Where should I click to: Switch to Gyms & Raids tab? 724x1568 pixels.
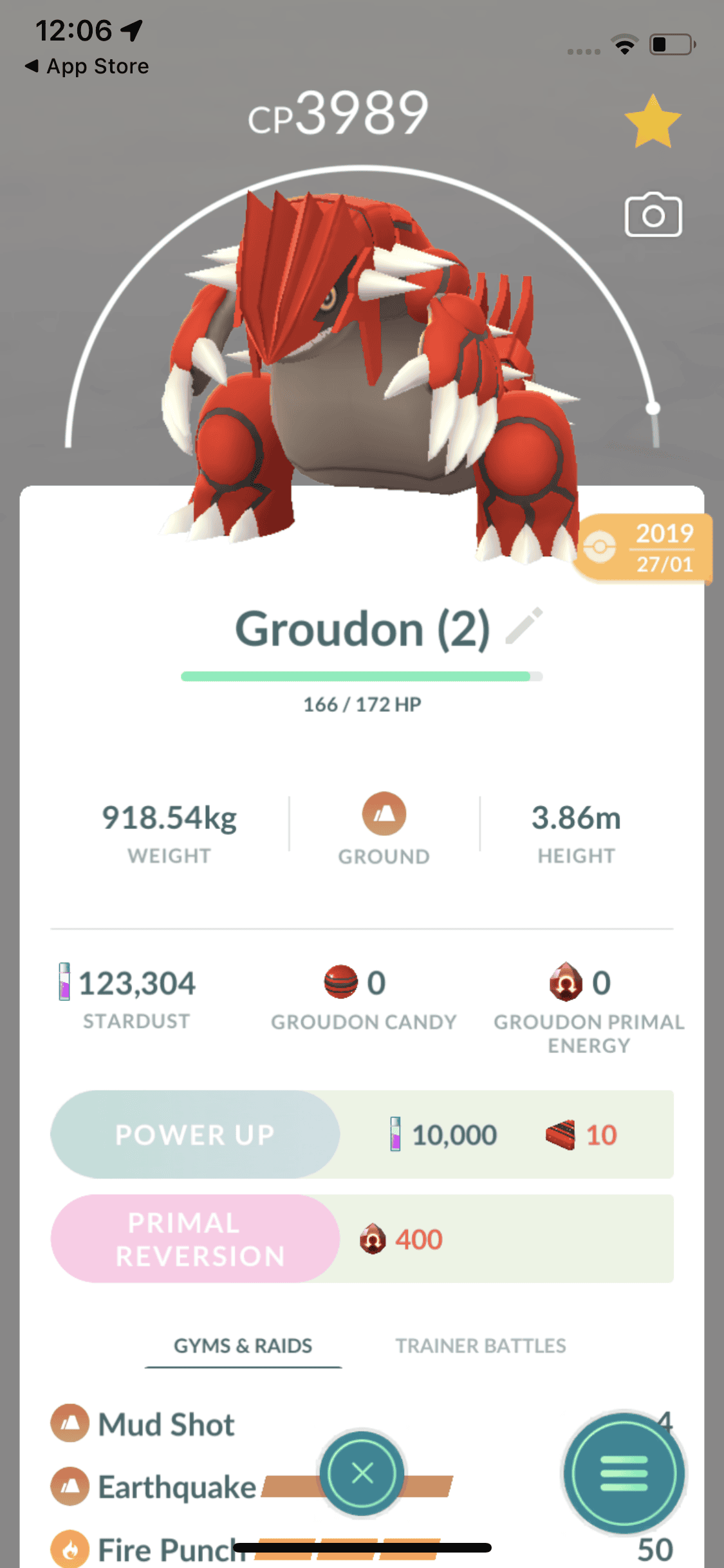[243, 1346]
